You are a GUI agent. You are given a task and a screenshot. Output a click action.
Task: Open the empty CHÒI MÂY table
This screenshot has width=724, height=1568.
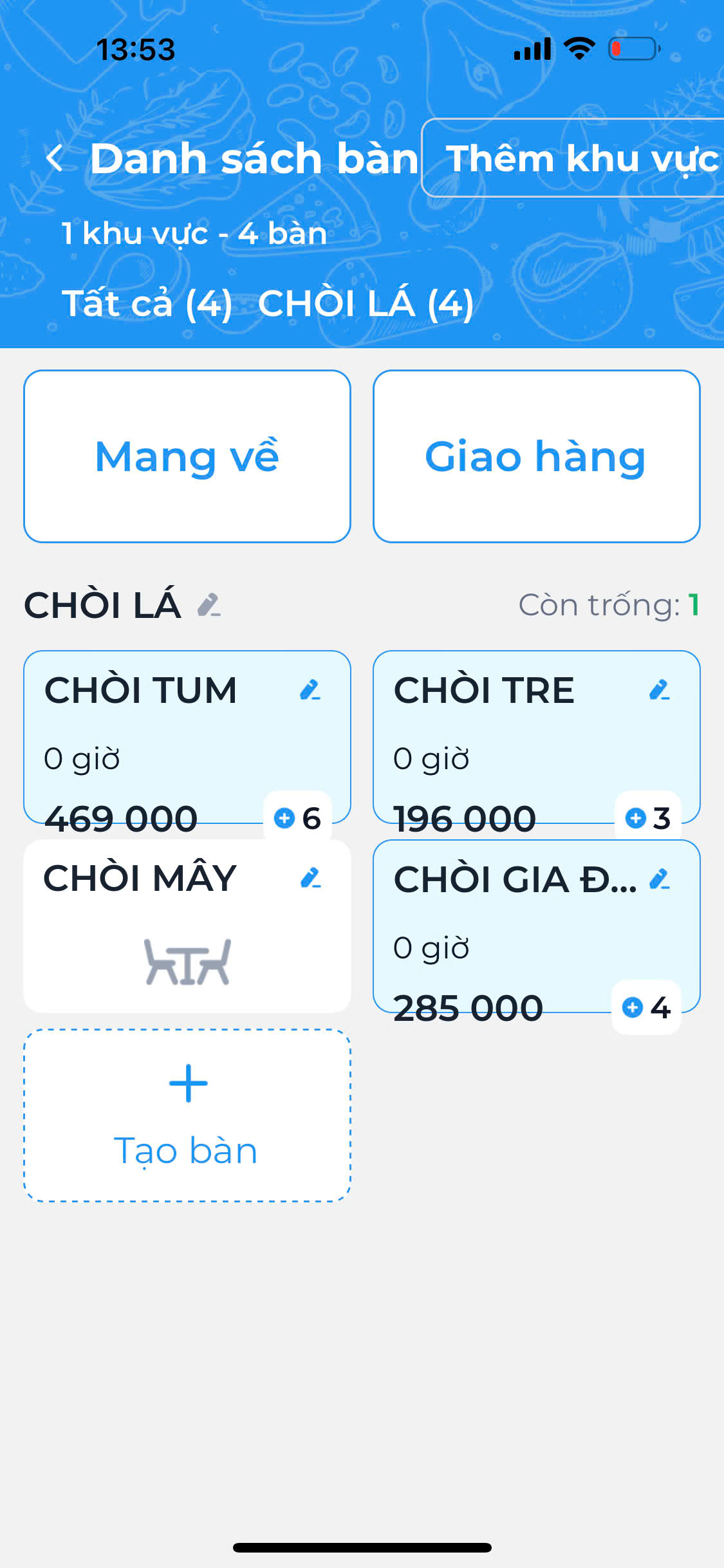pyautogui.click(x=187, y=940)
